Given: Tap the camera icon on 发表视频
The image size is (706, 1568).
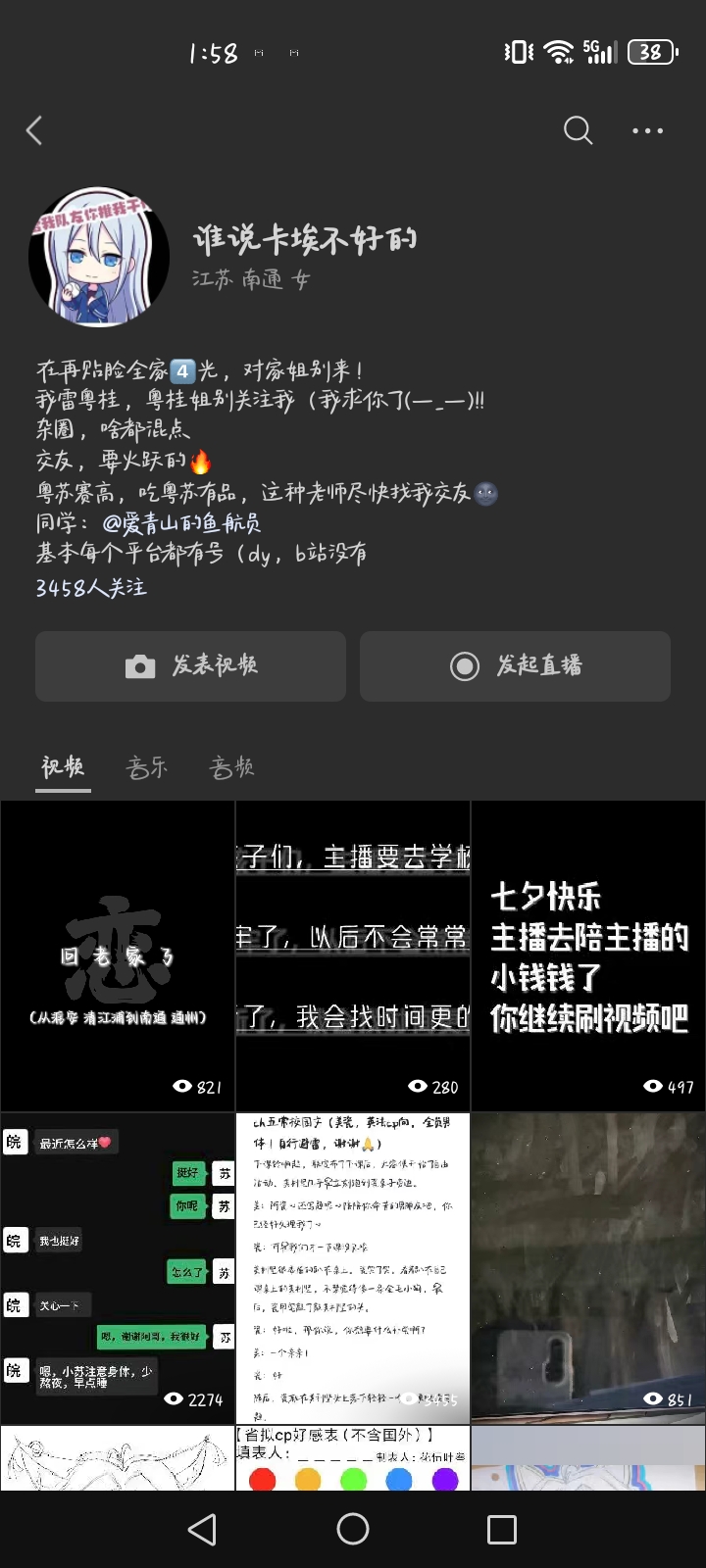Looking at the screenshot, I should tap(142, 666).
